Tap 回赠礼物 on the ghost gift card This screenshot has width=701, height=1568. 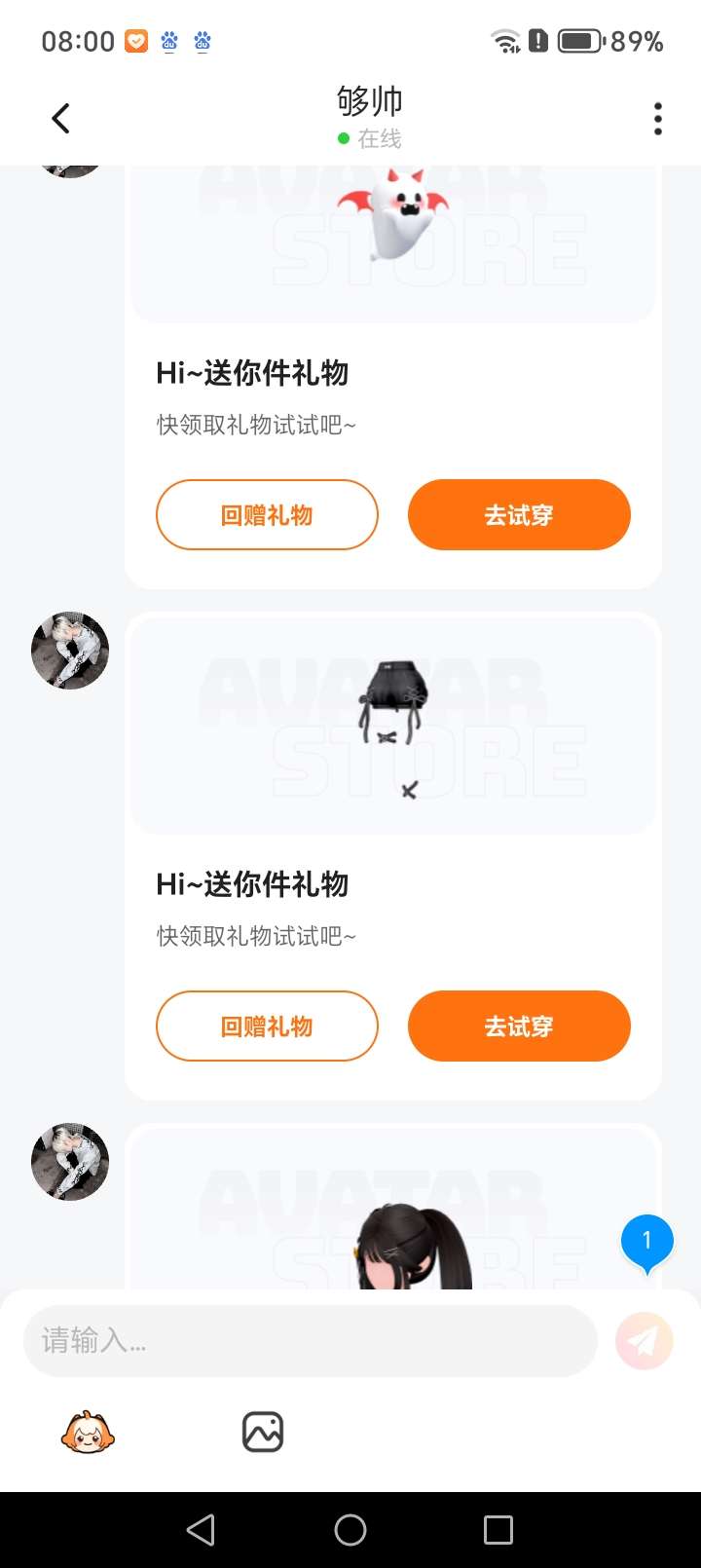267,515
